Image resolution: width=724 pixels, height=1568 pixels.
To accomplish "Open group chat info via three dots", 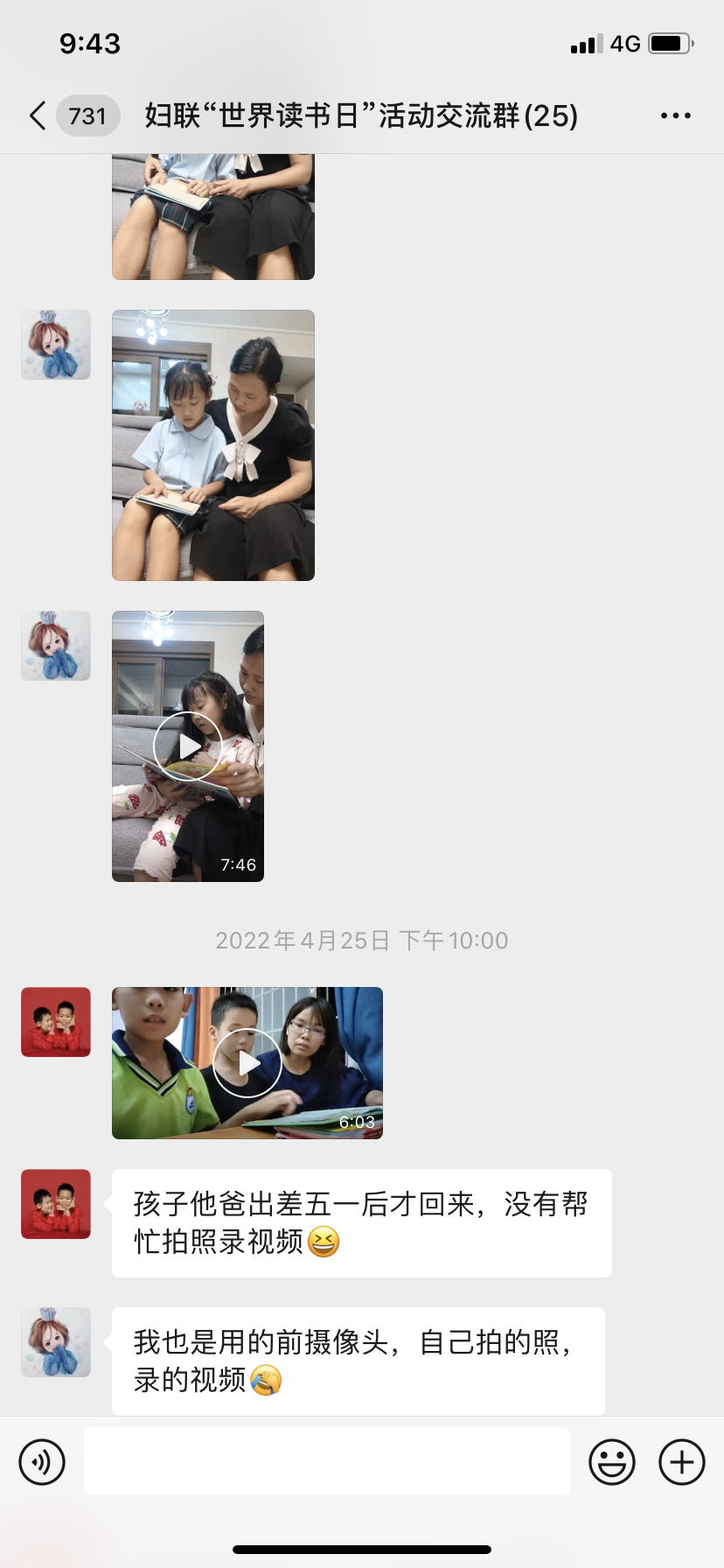I will pos(675,115).
